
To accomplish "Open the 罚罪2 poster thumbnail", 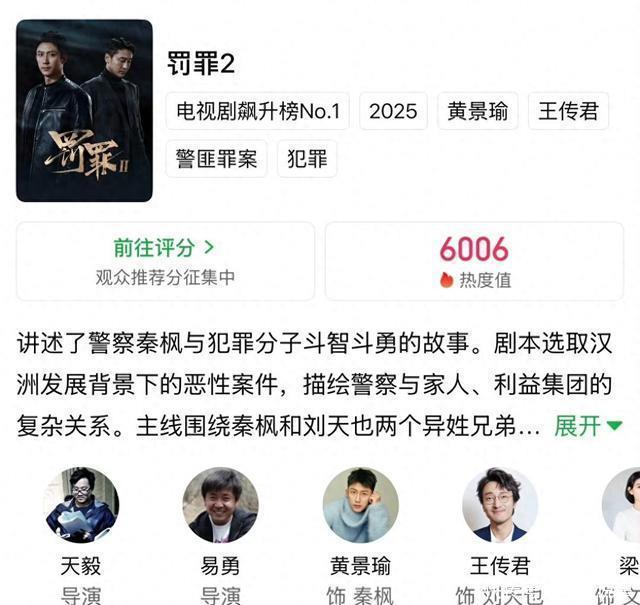I will click(84, 110).
